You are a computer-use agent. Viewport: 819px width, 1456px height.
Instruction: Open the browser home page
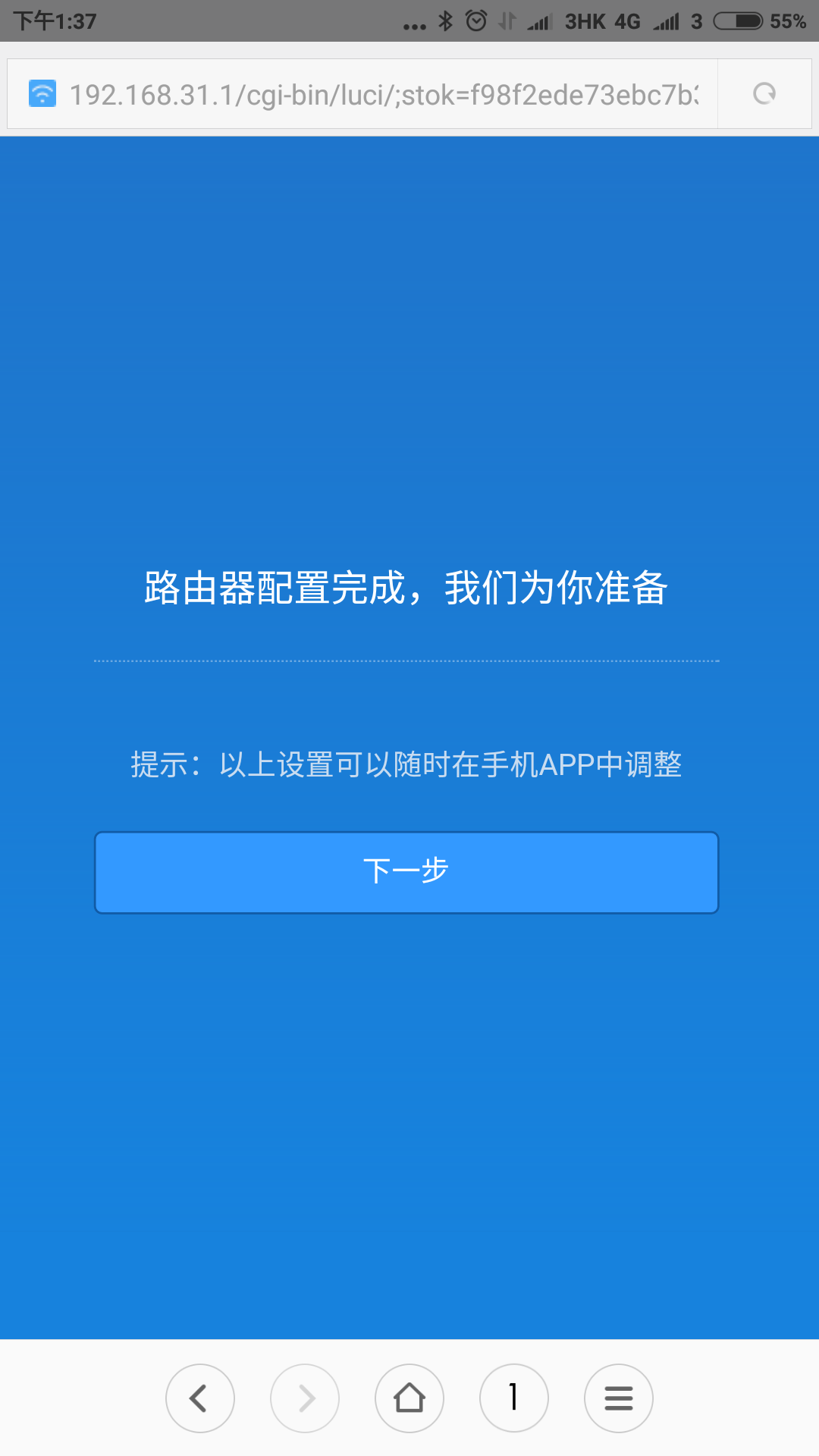pos(409,1398)
